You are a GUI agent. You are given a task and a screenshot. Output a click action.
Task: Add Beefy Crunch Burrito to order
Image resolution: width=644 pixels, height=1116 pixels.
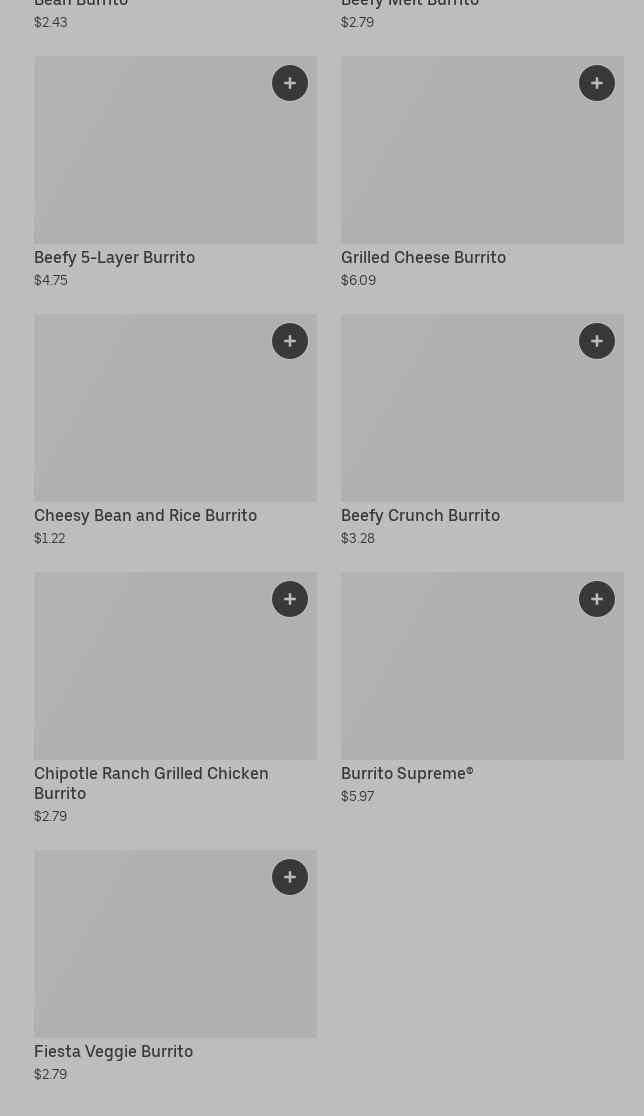pos(596,341)
